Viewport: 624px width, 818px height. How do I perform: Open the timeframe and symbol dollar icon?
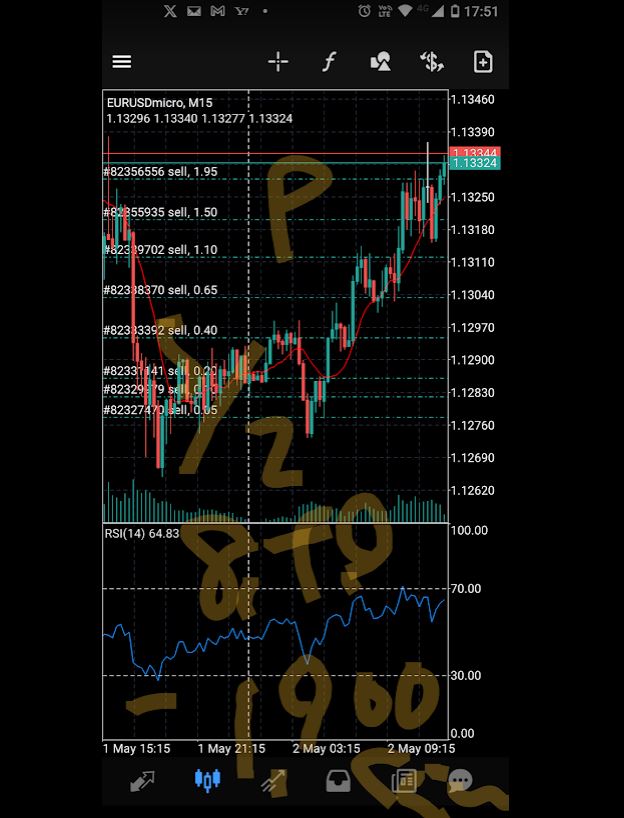pyautogui.click(x=431, y=62)
